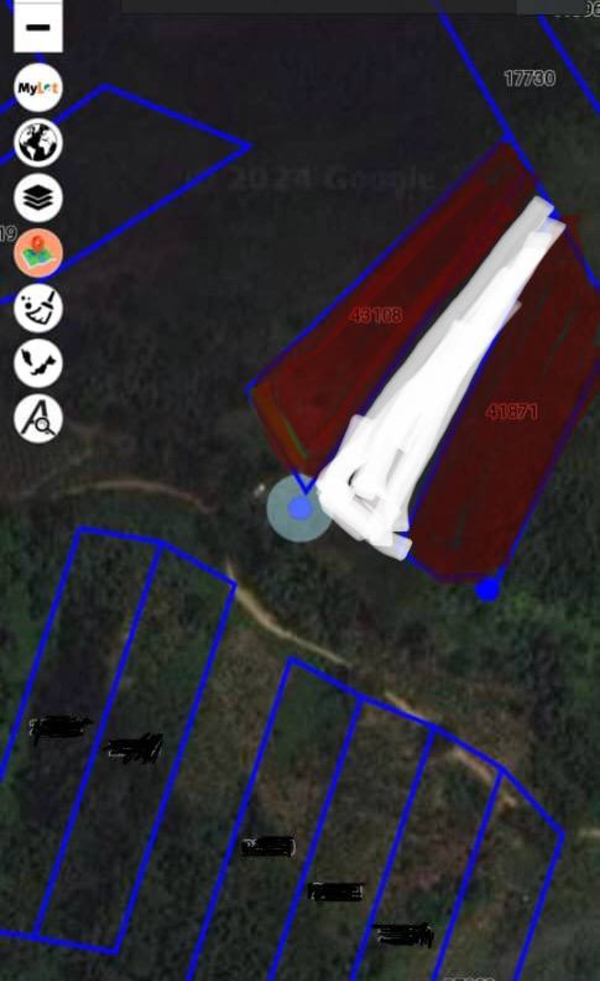Open the MyLot menu button

[38, 88]
